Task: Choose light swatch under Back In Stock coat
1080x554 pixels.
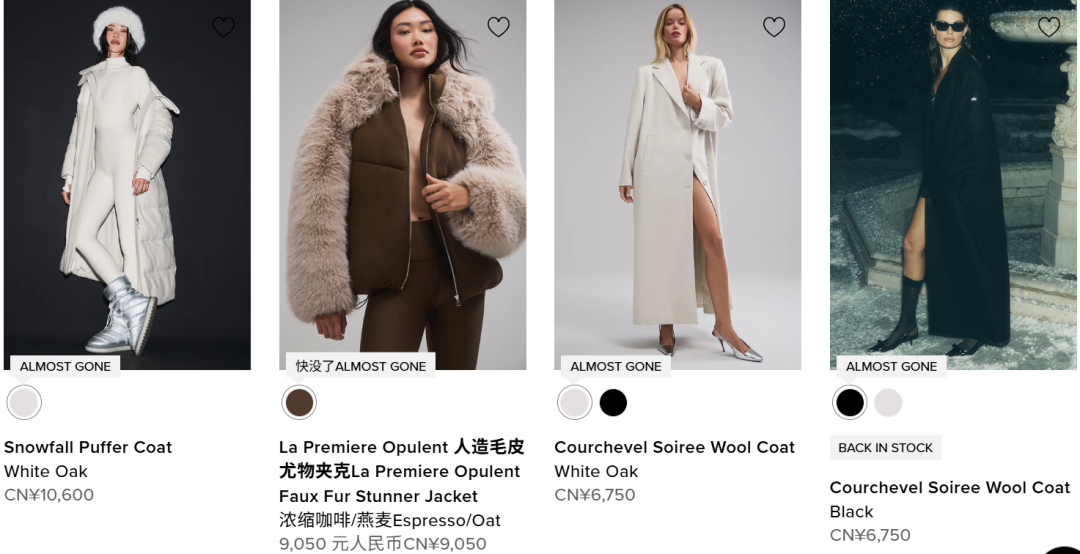Action: 888,403
